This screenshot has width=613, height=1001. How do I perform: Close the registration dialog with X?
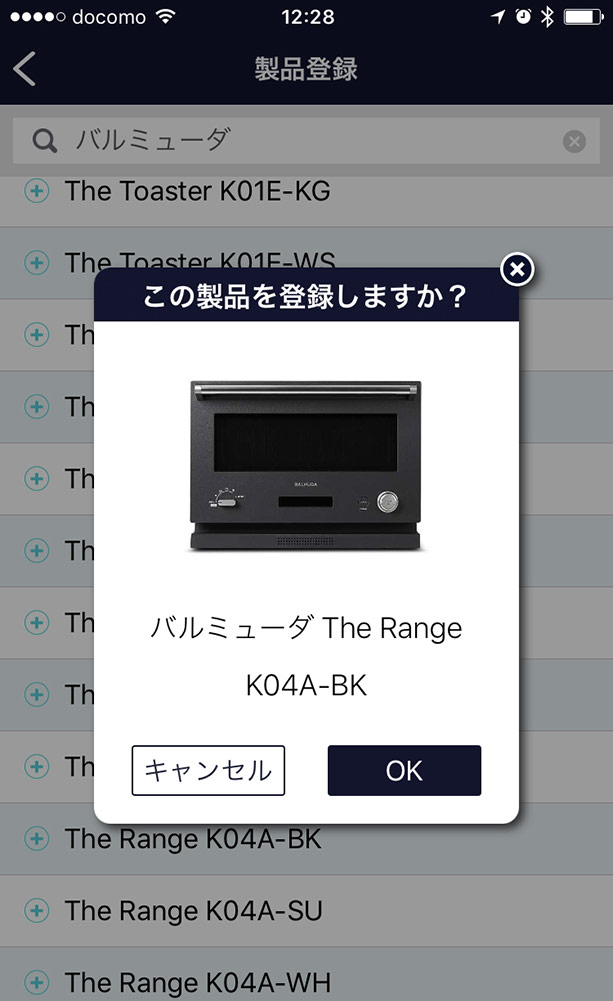pyautogui.click(x=516, y=268)
